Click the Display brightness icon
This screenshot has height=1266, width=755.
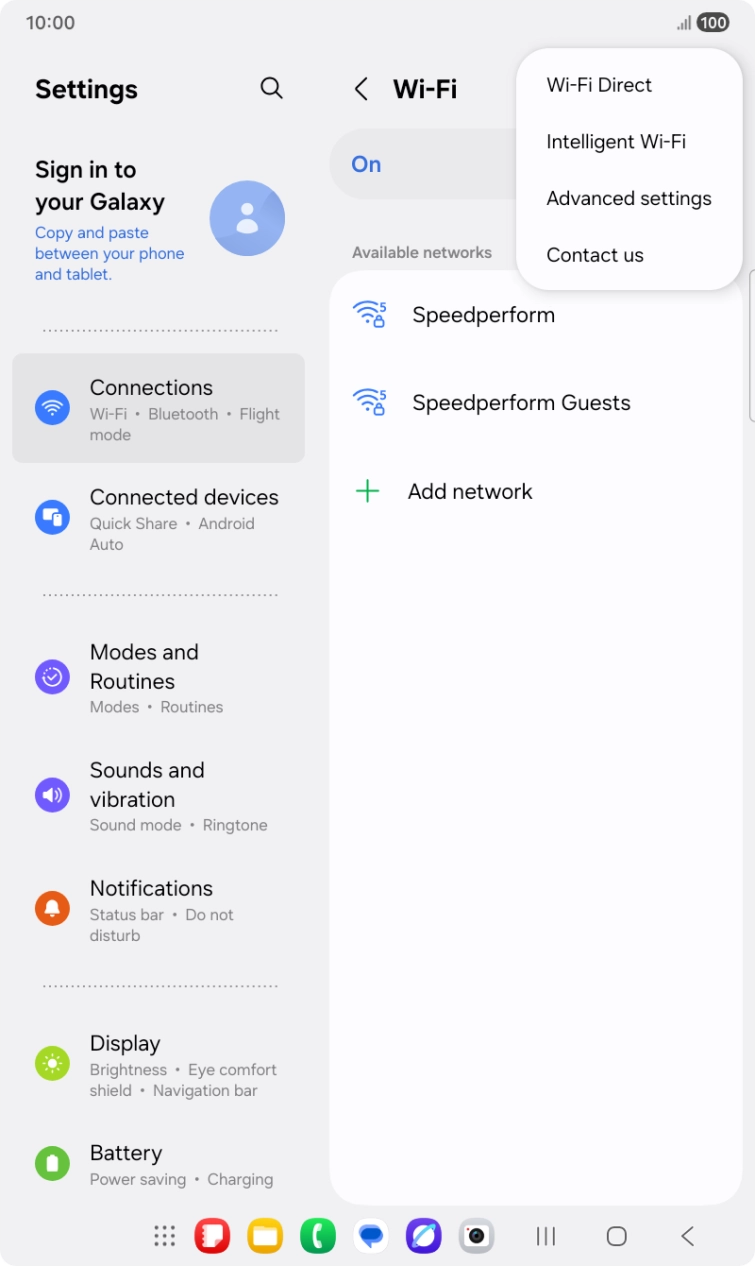click(x=52, y=1064)
